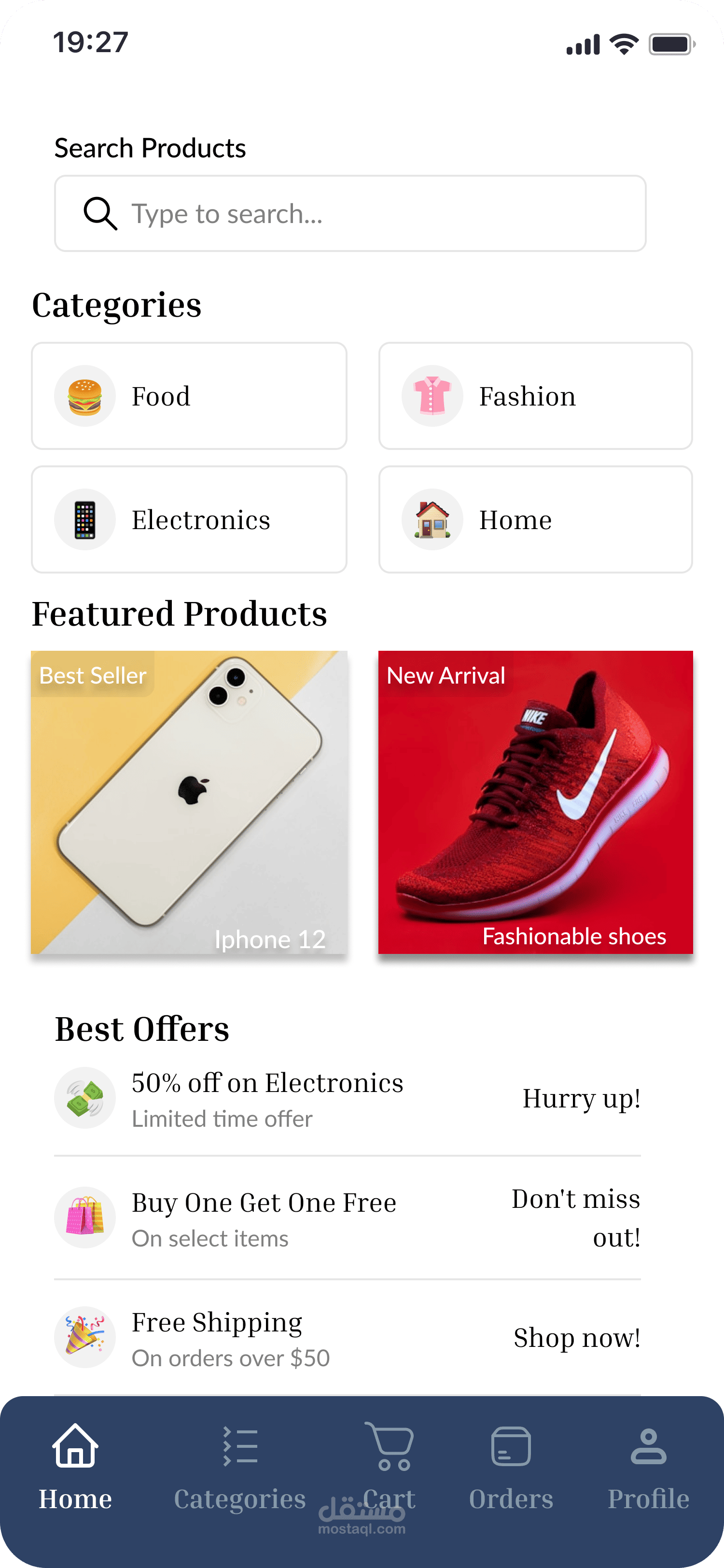The image size is (724, 1568).
Task: Switch to the Categories tab
Action: (x=240, y=1468)
